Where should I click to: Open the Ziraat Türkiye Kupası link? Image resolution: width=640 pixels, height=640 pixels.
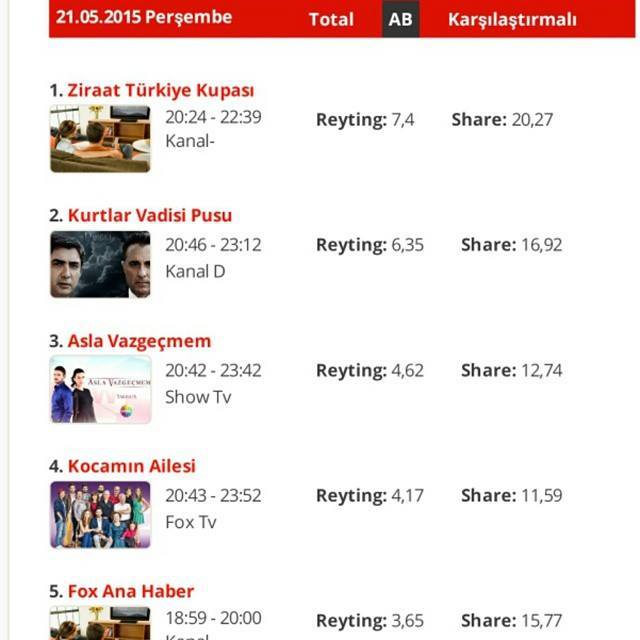161,90
